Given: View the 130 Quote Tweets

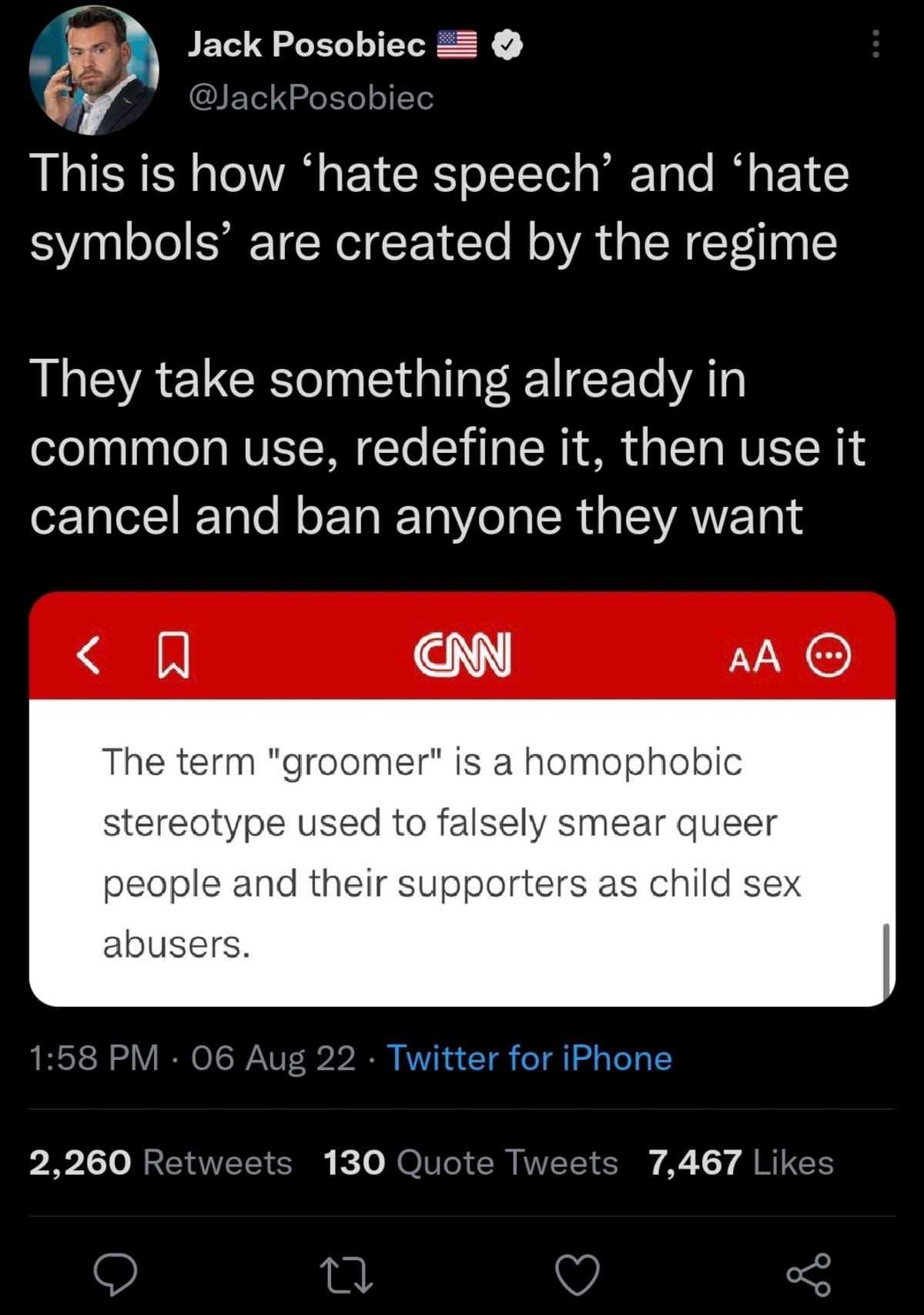Looking at the screenshot, I should [470, 1162].
